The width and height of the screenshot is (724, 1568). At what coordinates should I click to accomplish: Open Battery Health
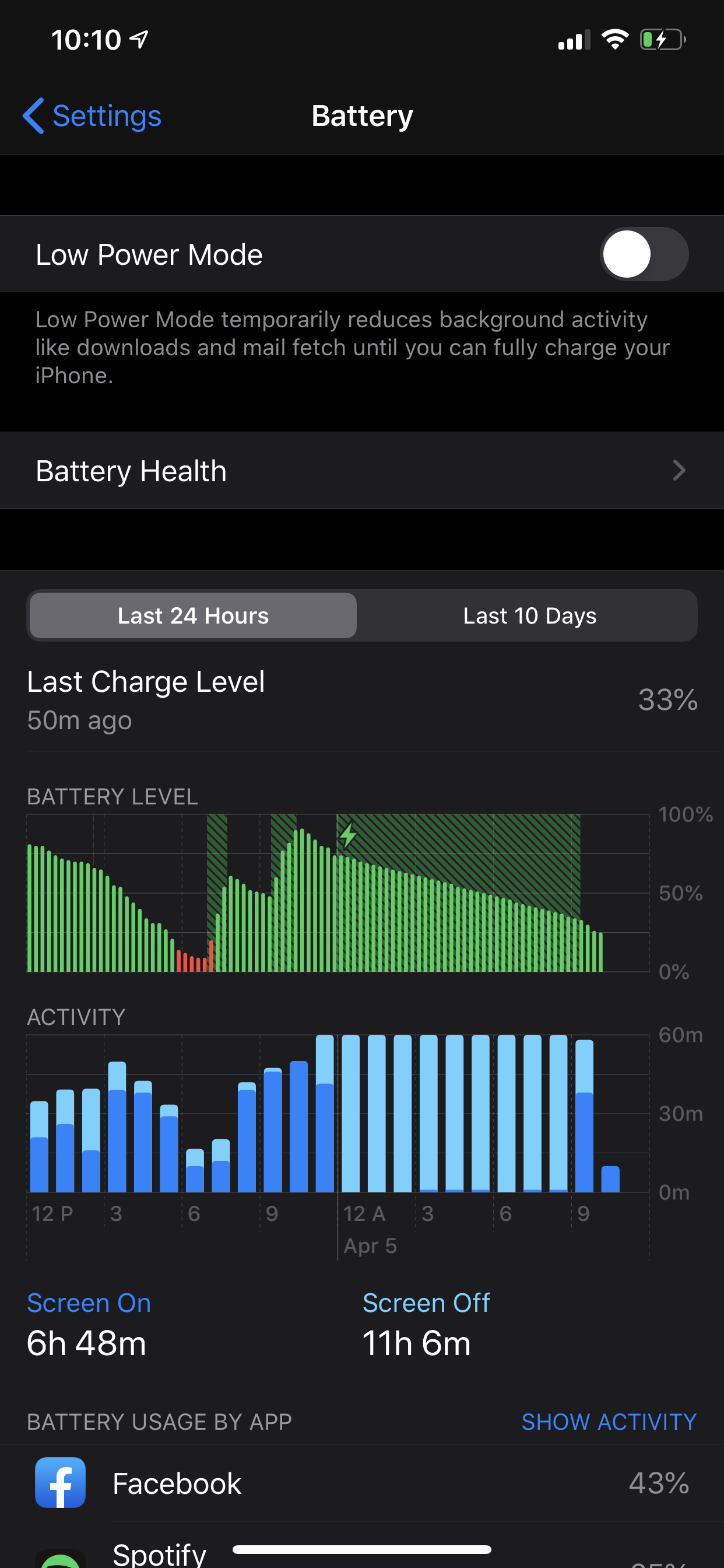pyautogui.click(x=362, y=471)
